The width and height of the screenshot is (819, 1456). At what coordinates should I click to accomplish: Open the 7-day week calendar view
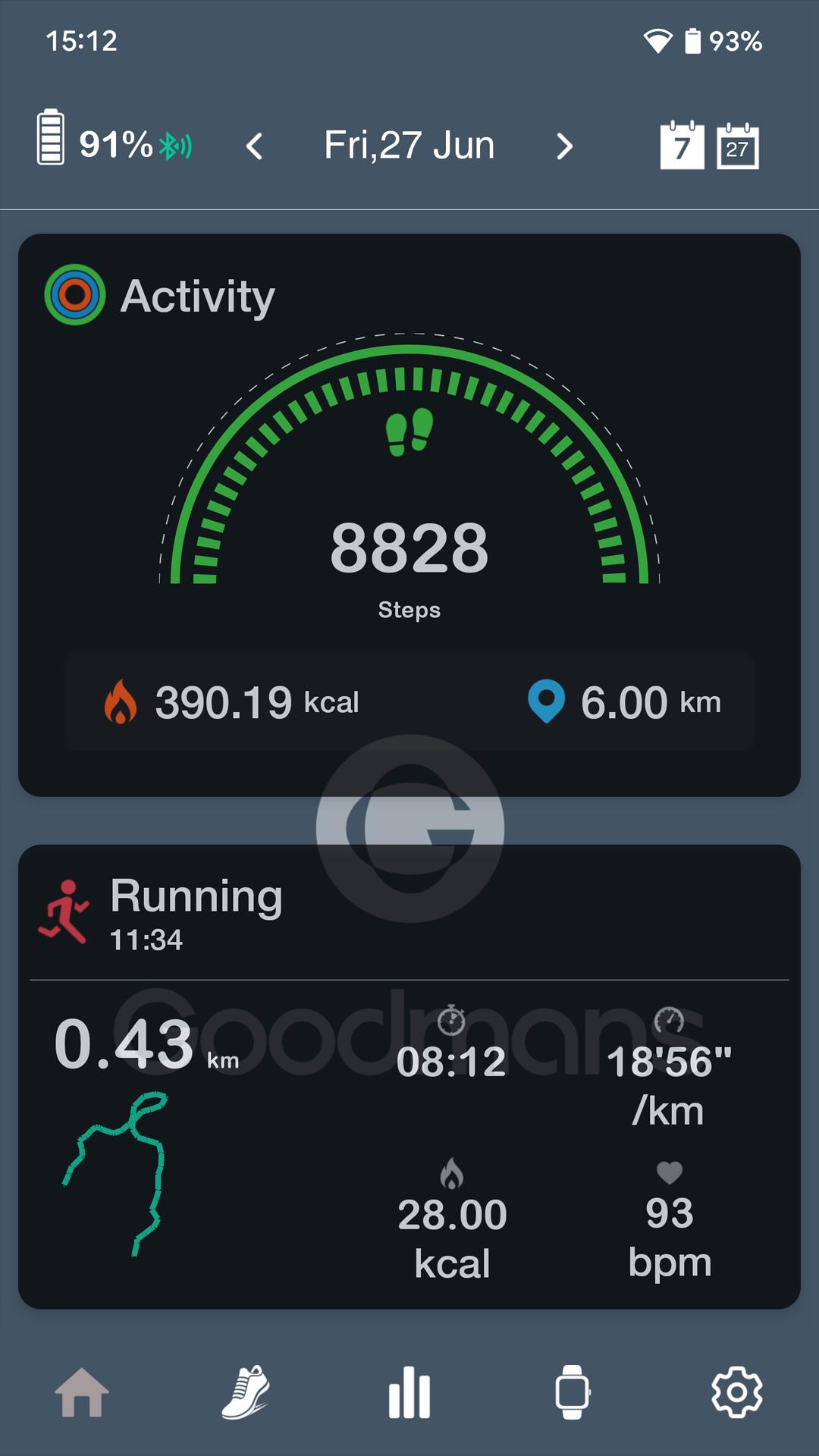(x=682, y=145)
